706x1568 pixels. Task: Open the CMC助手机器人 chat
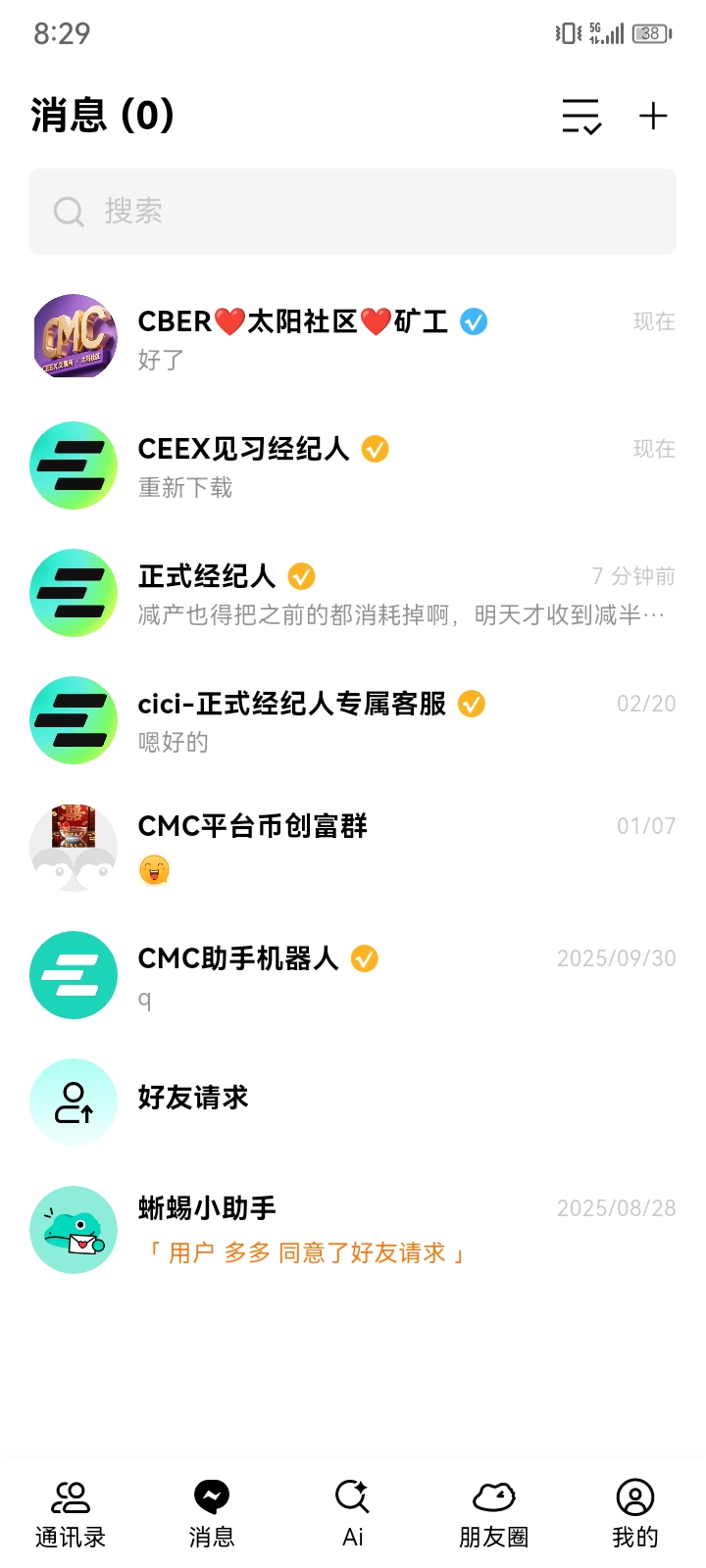coord(353,974)
